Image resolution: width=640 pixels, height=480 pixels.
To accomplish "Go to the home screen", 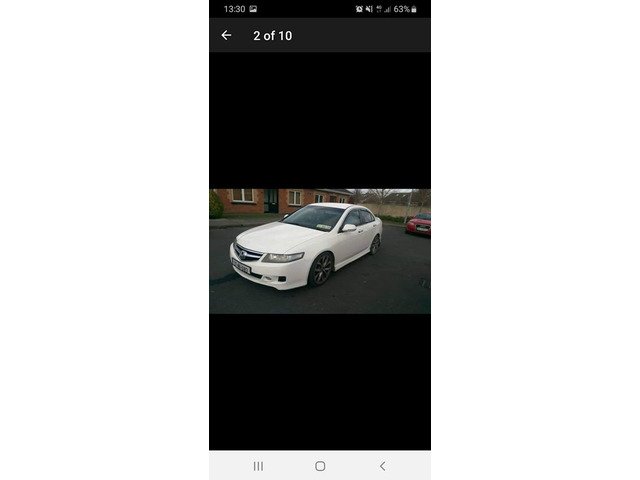I will (320, 466).
